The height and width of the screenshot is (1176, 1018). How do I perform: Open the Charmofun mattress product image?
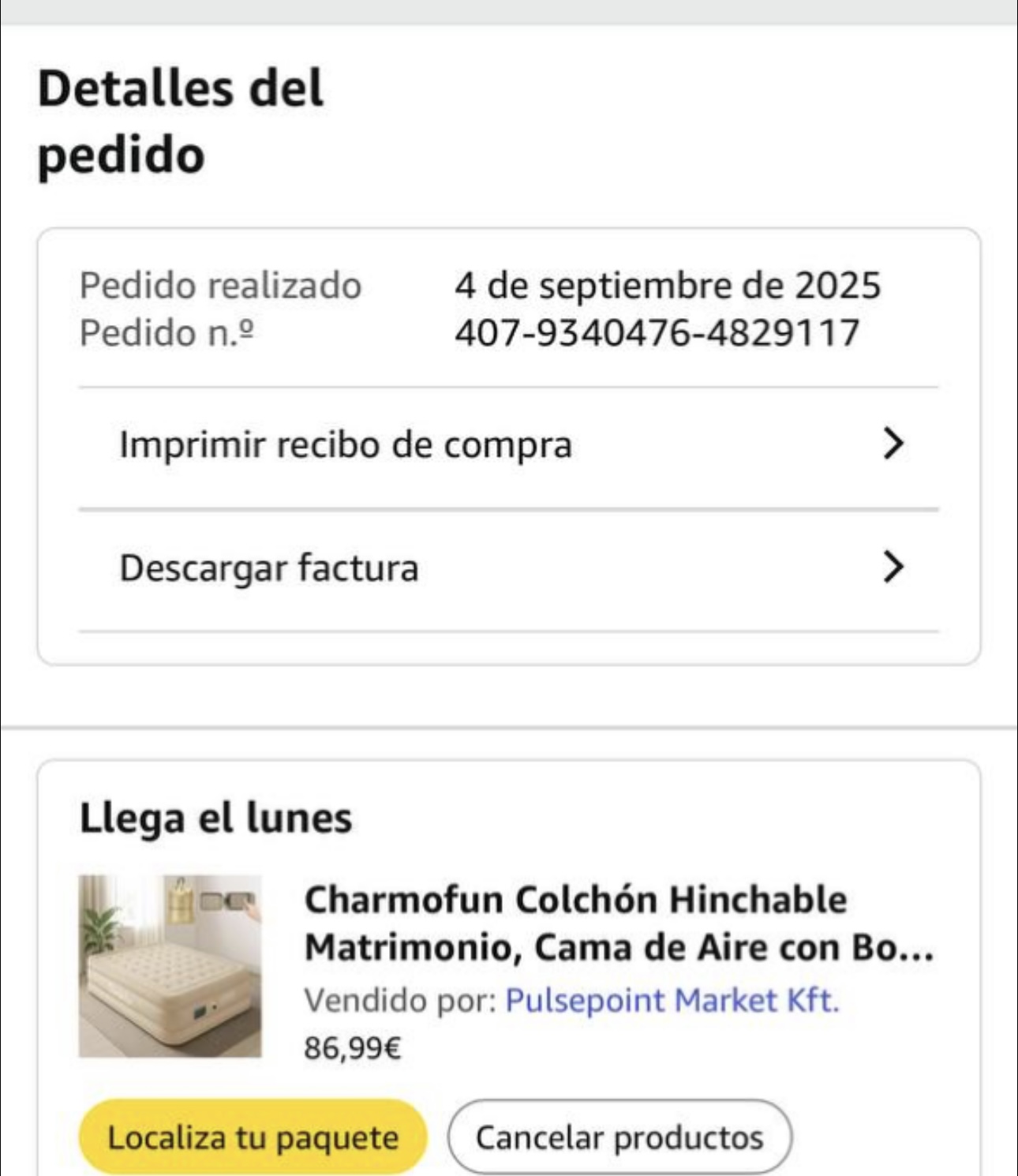tap(170, 966)
